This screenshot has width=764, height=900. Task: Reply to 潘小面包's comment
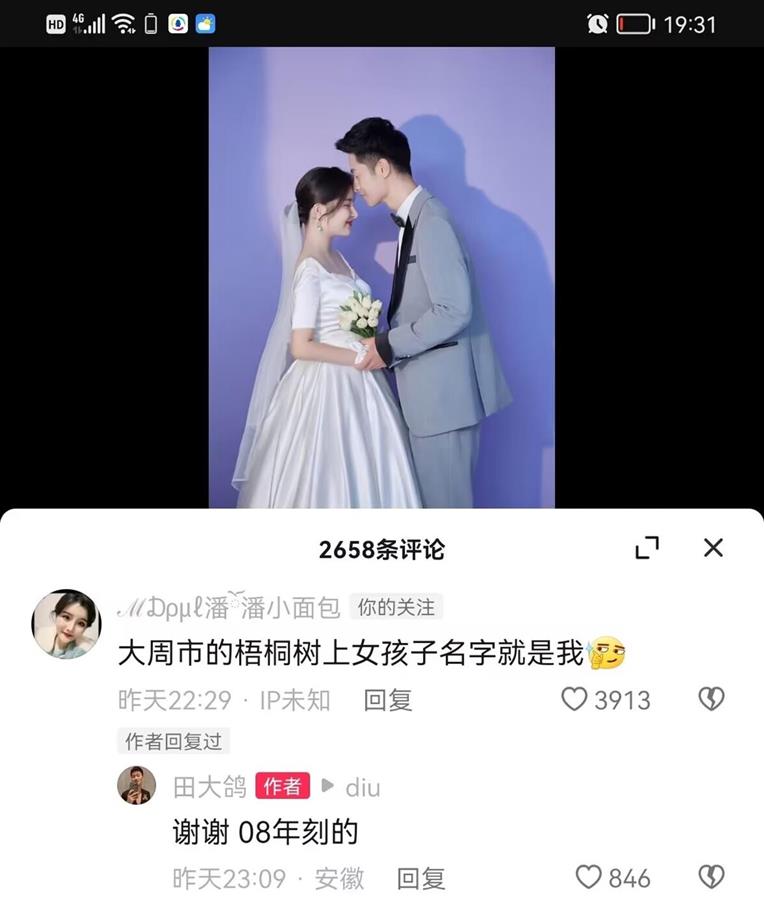pyautogui.click(x=388, y=700)
